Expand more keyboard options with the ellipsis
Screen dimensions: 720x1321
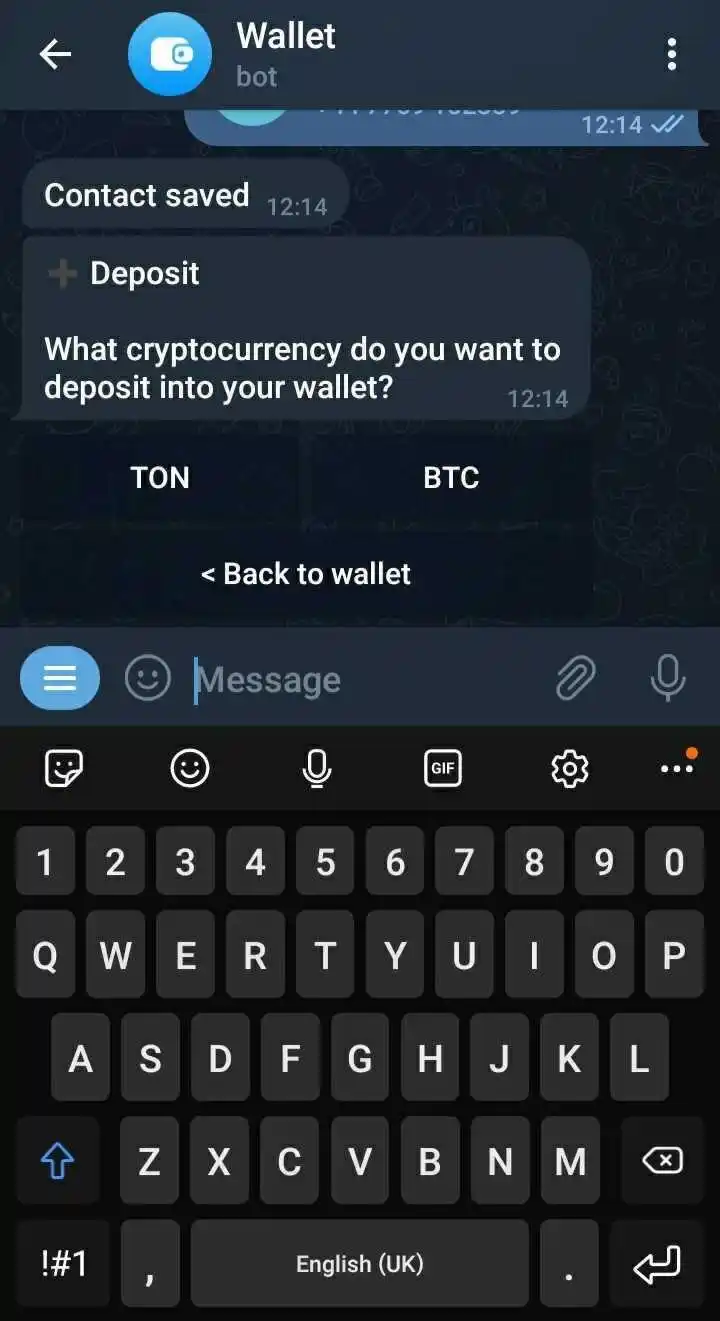pos(677,767)
